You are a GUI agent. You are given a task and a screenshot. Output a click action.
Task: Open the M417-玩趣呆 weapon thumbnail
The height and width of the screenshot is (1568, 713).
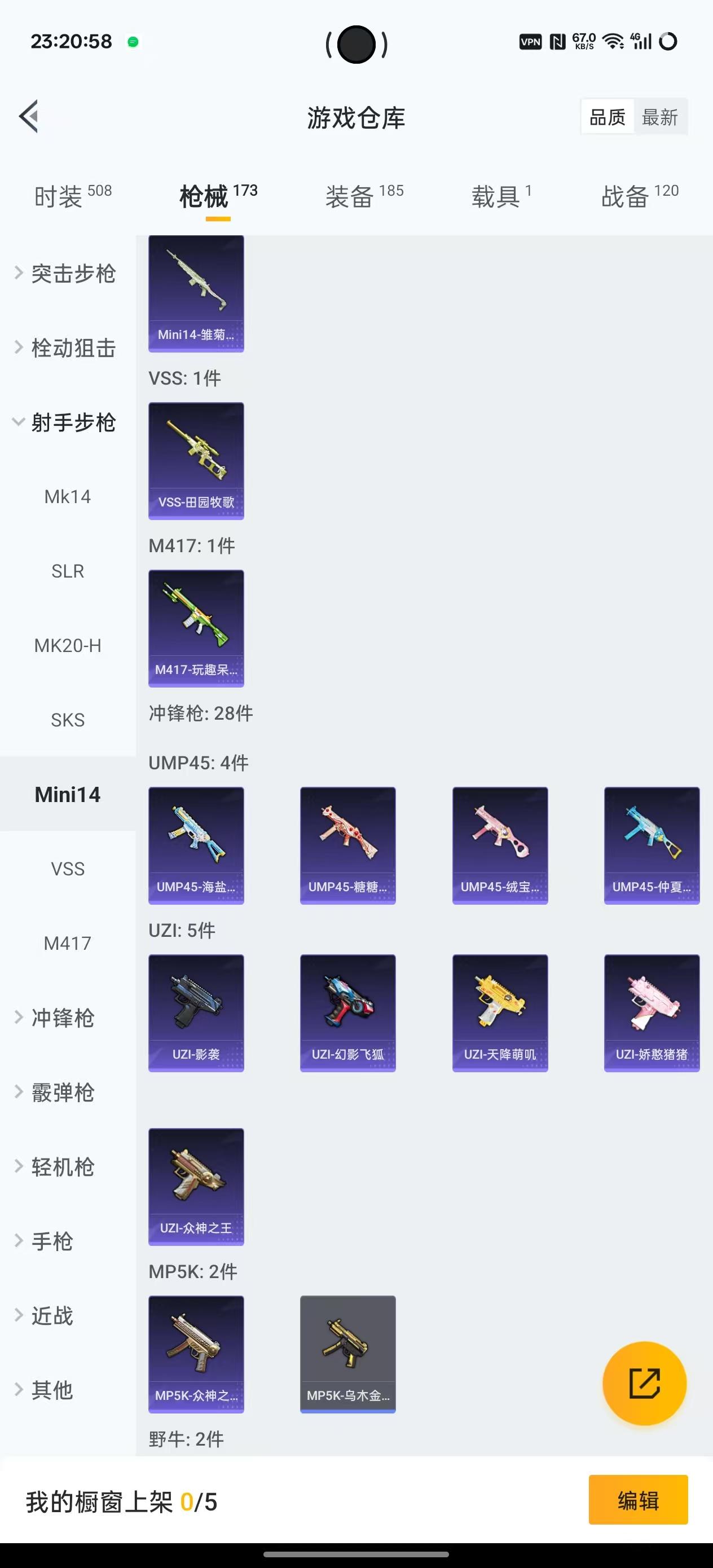(x=196, y=628)
